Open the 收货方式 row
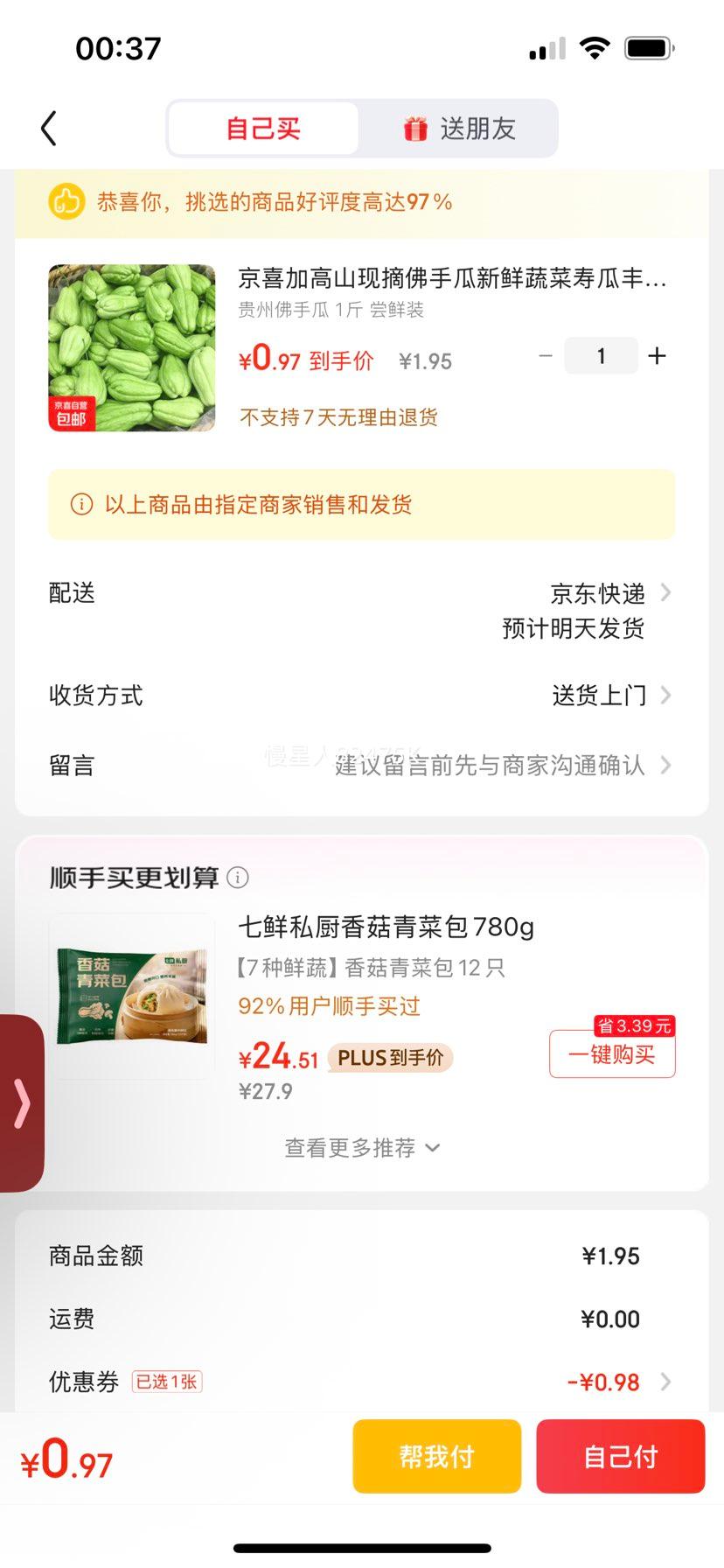The image size is (724, 1568). 360,696
